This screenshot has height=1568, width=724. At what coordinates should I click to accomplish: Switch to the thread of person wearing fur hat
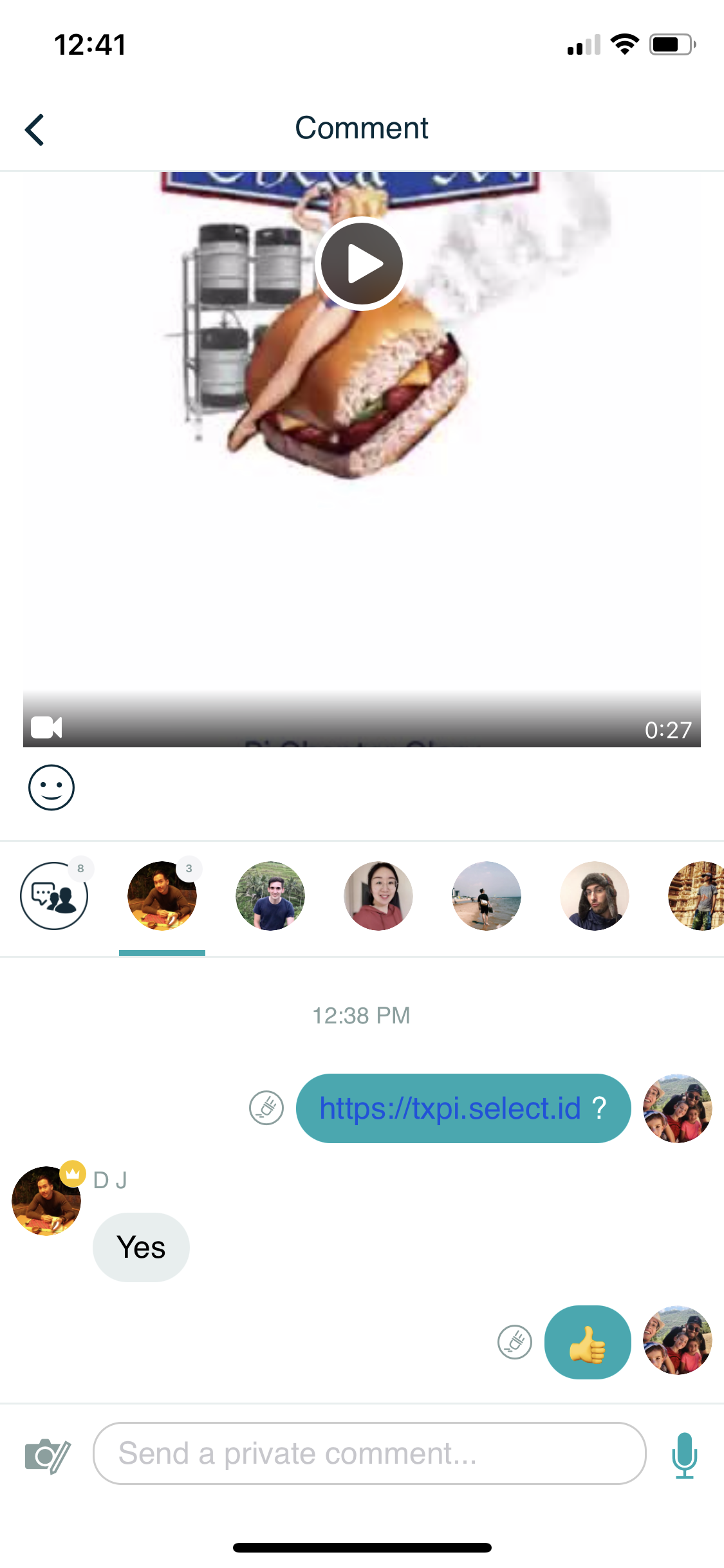(595, 895)
